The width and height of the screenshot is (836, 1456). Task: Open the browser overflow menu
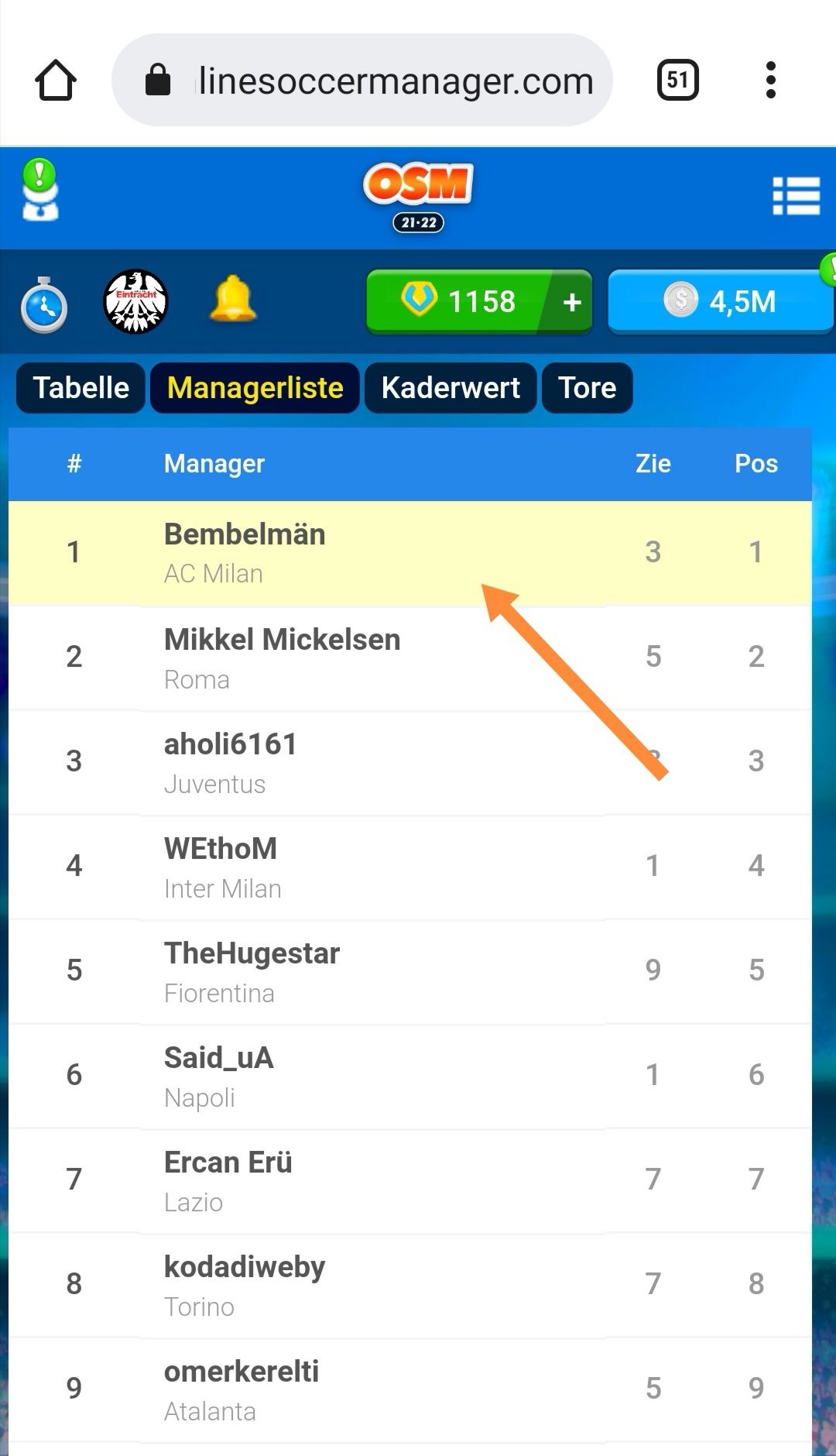click(770, 80)
